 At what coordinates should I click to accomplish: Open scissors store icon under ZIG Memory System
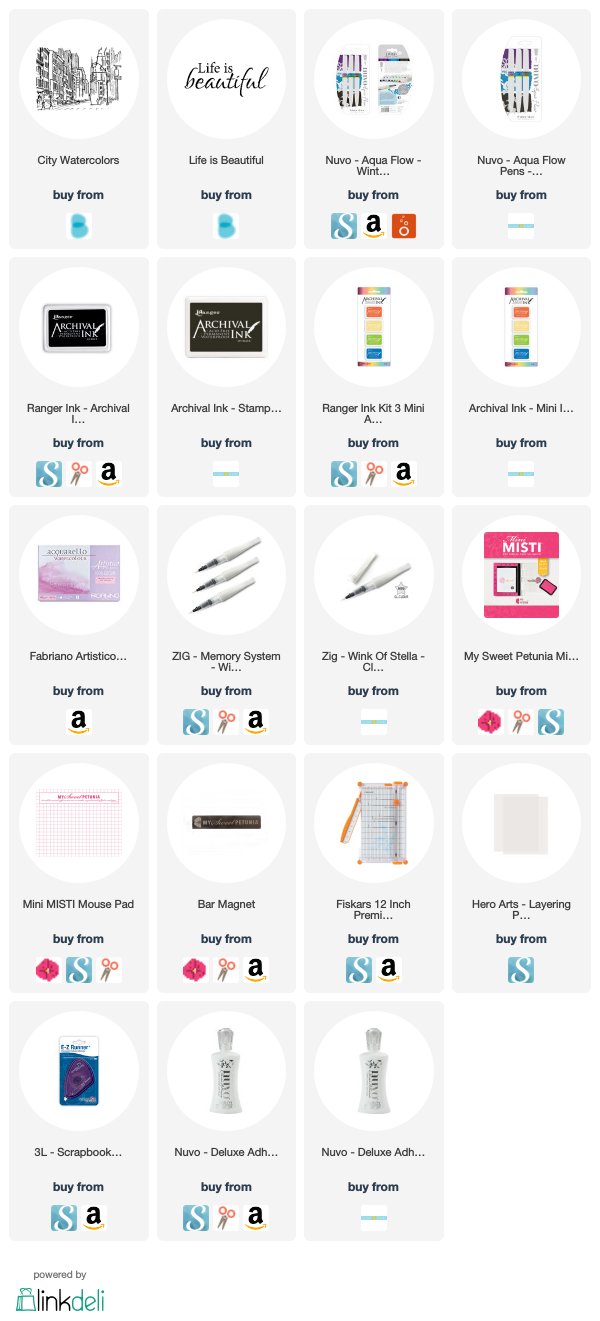point(226,722)
